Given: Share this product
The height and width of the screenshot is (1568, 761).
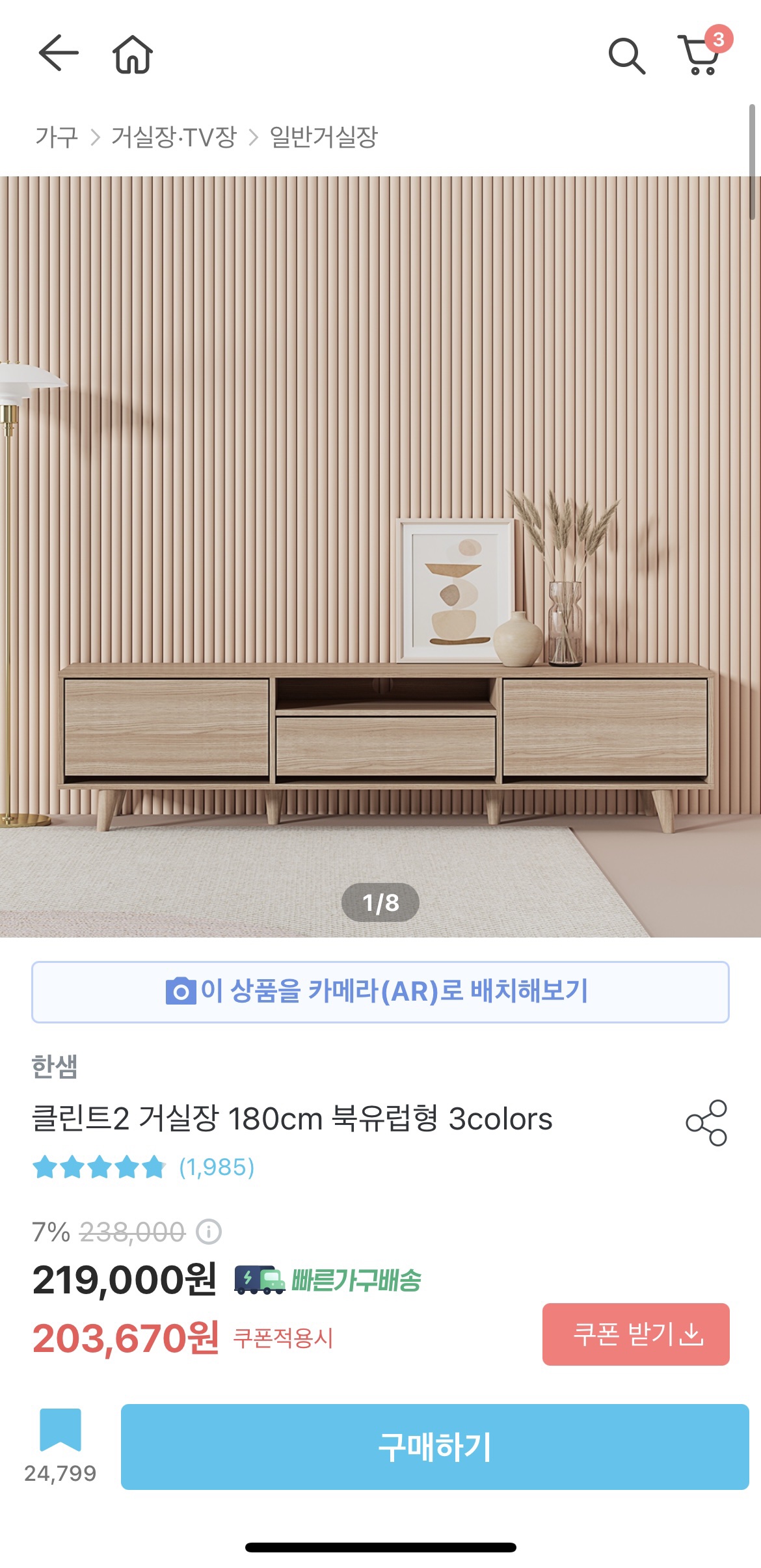Looking at the screenshot, I should tap(706, 1123).
